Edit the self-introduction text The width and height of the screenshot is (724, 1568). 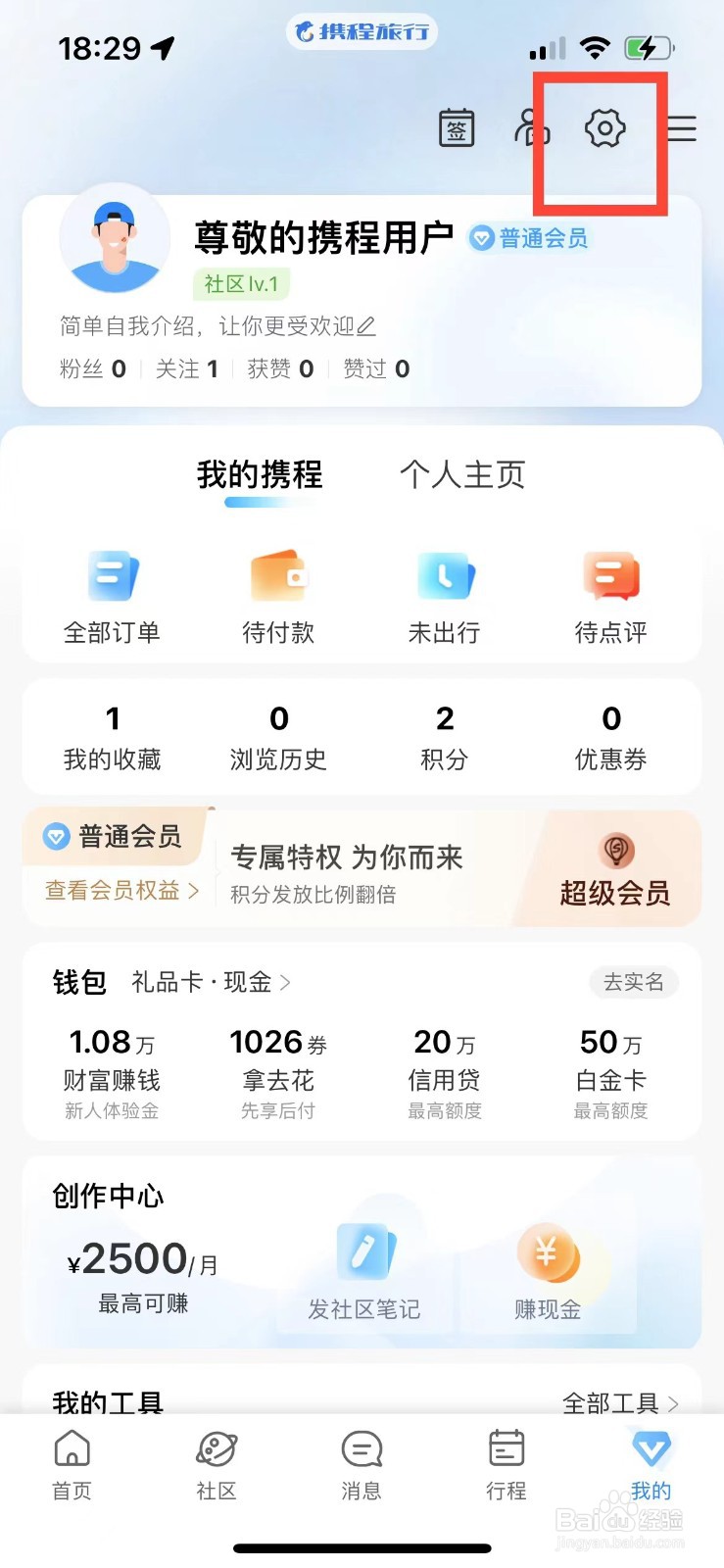tap(217, 326)
